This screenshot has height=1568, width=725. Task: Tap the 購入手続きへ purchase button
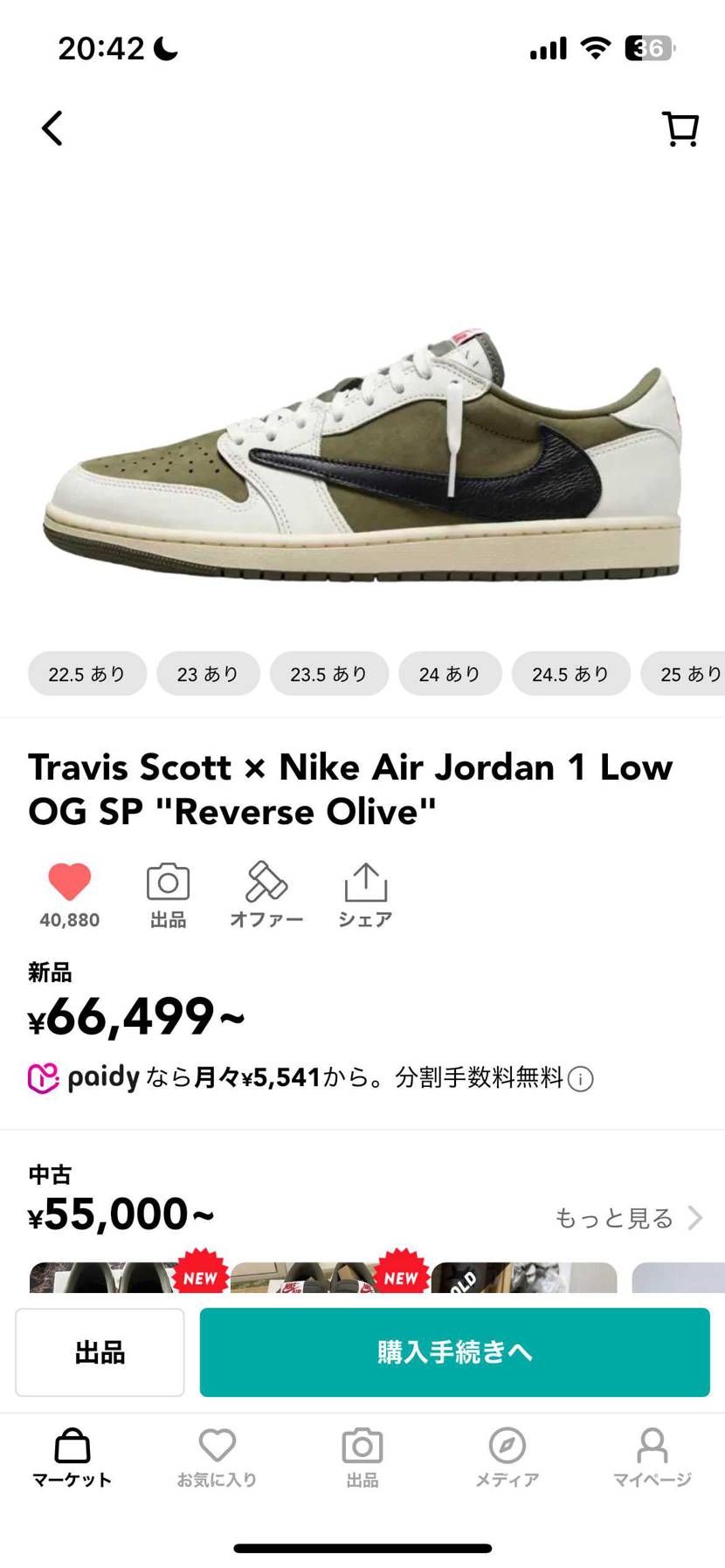pos(455,1351)
